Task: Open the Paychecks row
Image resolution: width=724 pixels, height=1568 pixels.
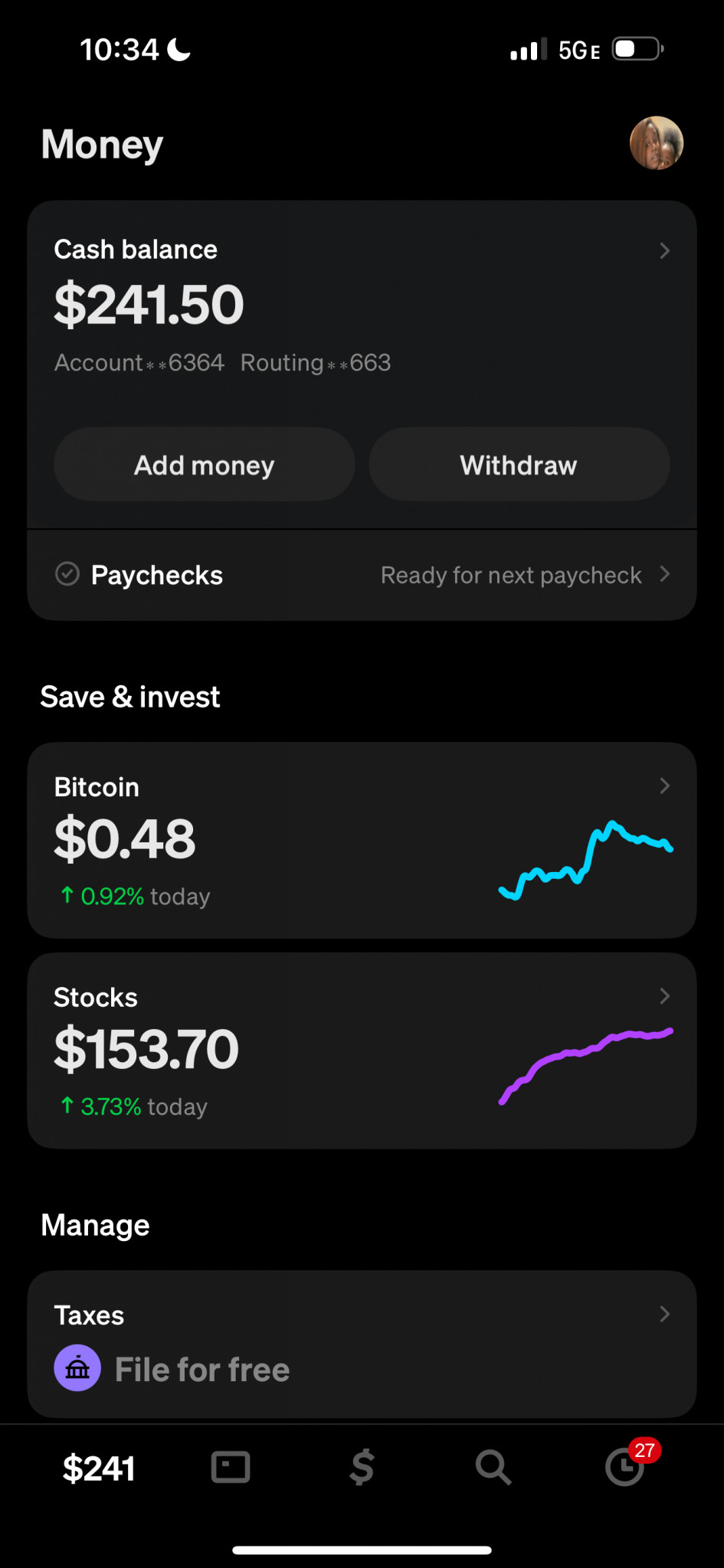Action: (x=362, y=575)
